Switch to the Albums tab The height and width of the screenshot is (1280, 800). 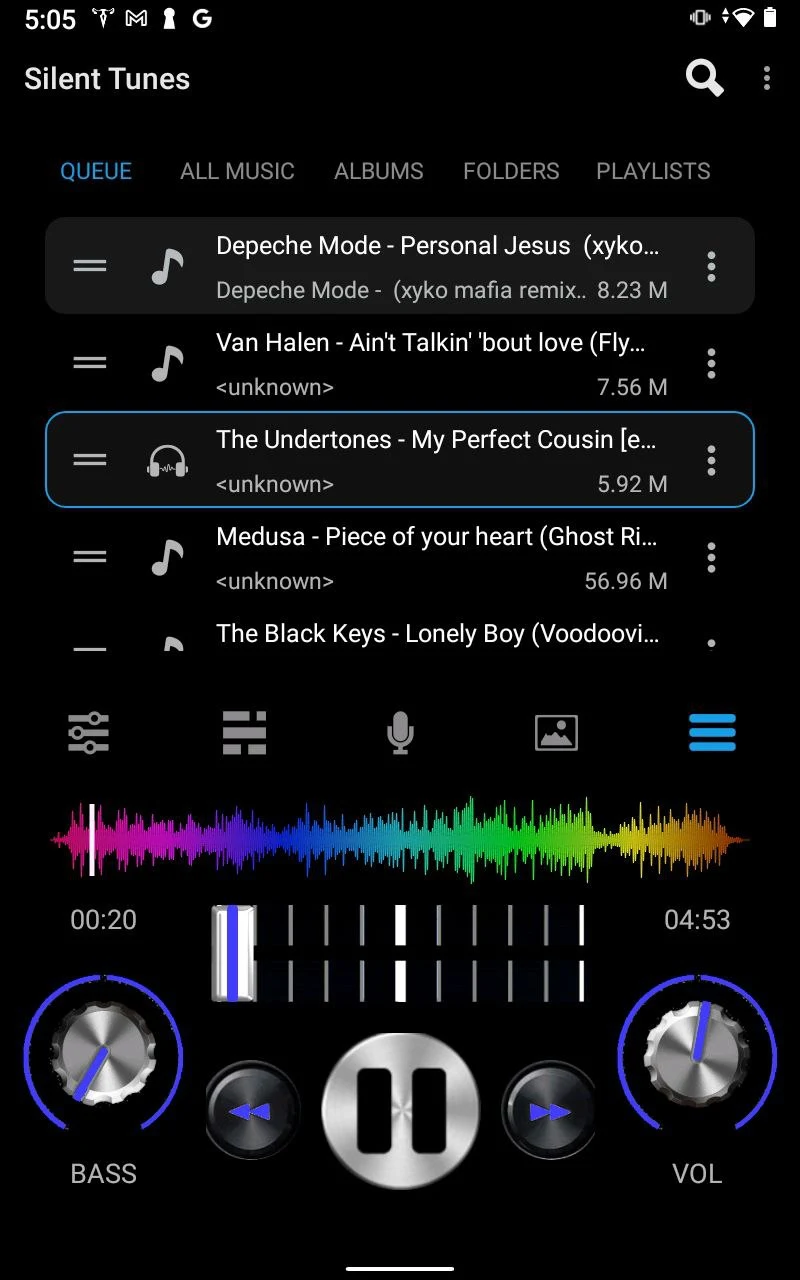tap(379, 171)
